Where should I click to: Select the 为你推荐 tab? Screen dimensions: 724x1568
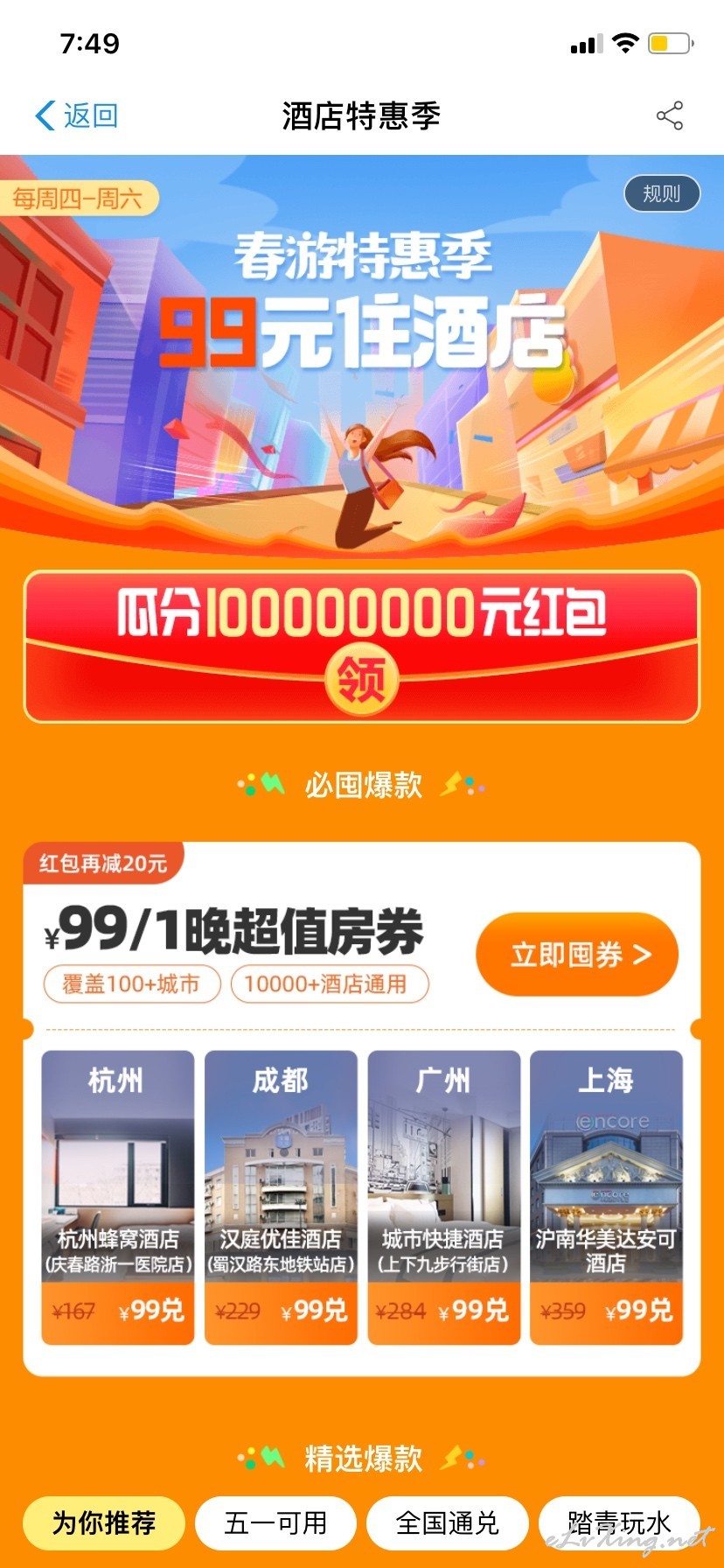104,1522
